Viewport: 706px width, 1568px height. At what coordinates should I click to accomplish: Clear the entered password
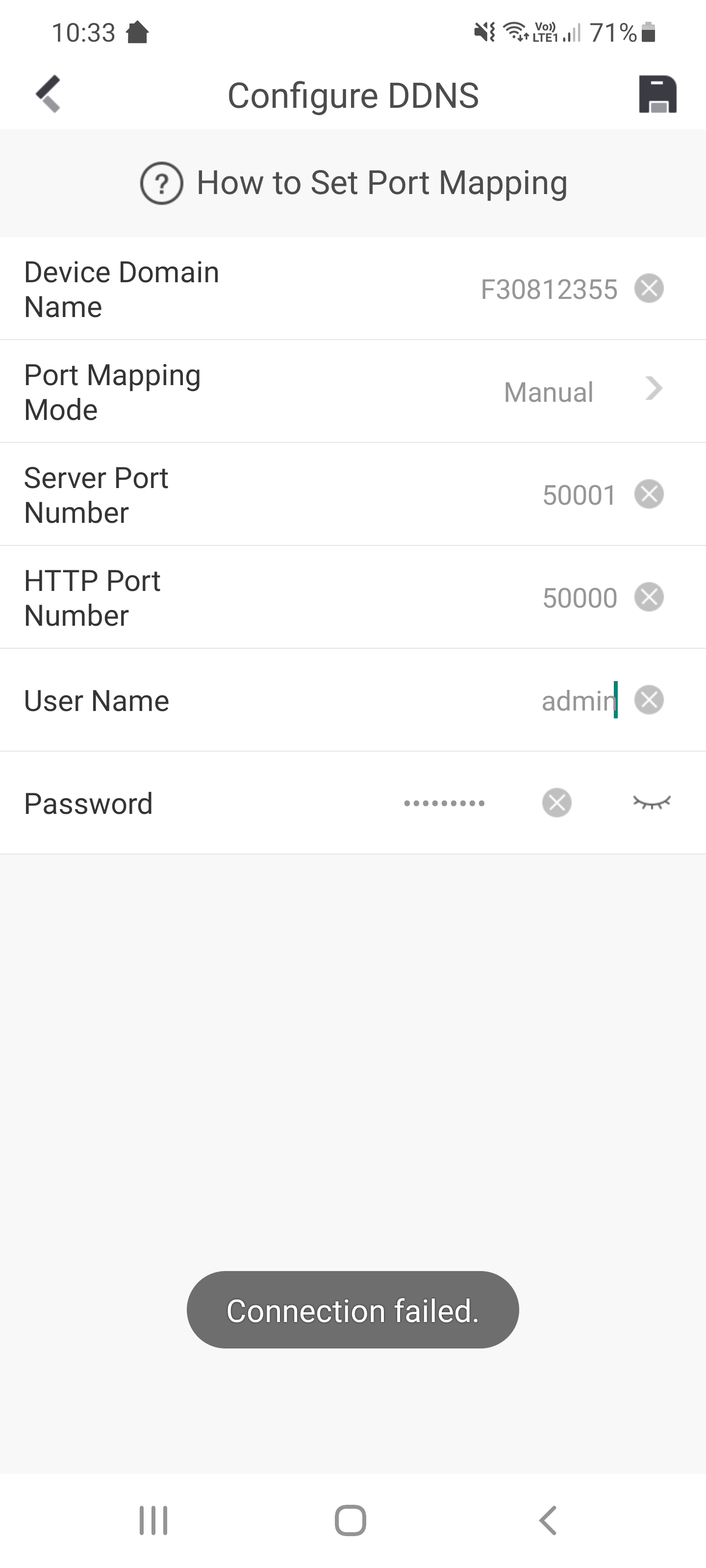click(x=557, y=803)
